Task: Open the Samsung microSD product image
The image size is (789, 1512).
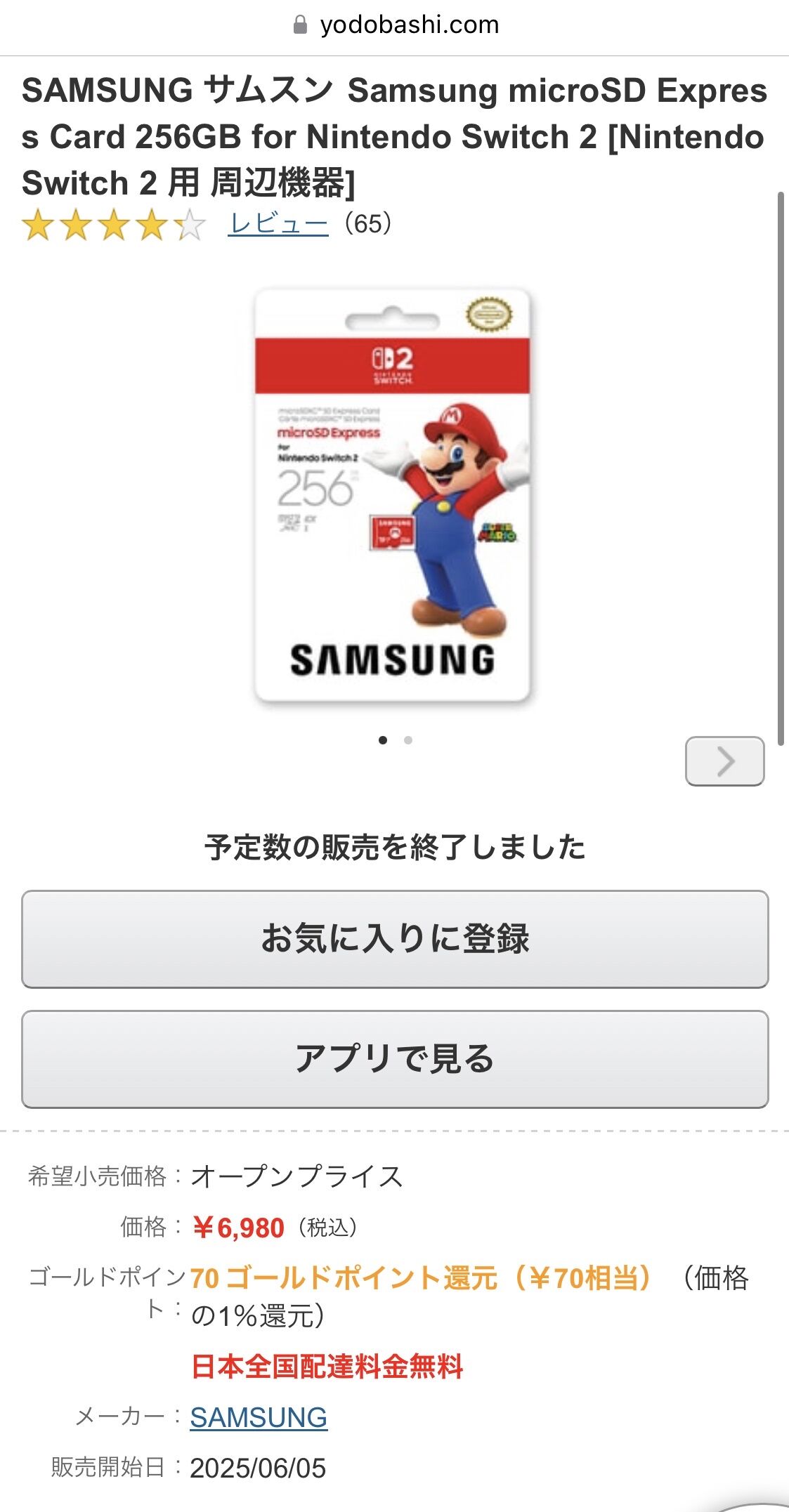Action: tap(392, 495)
